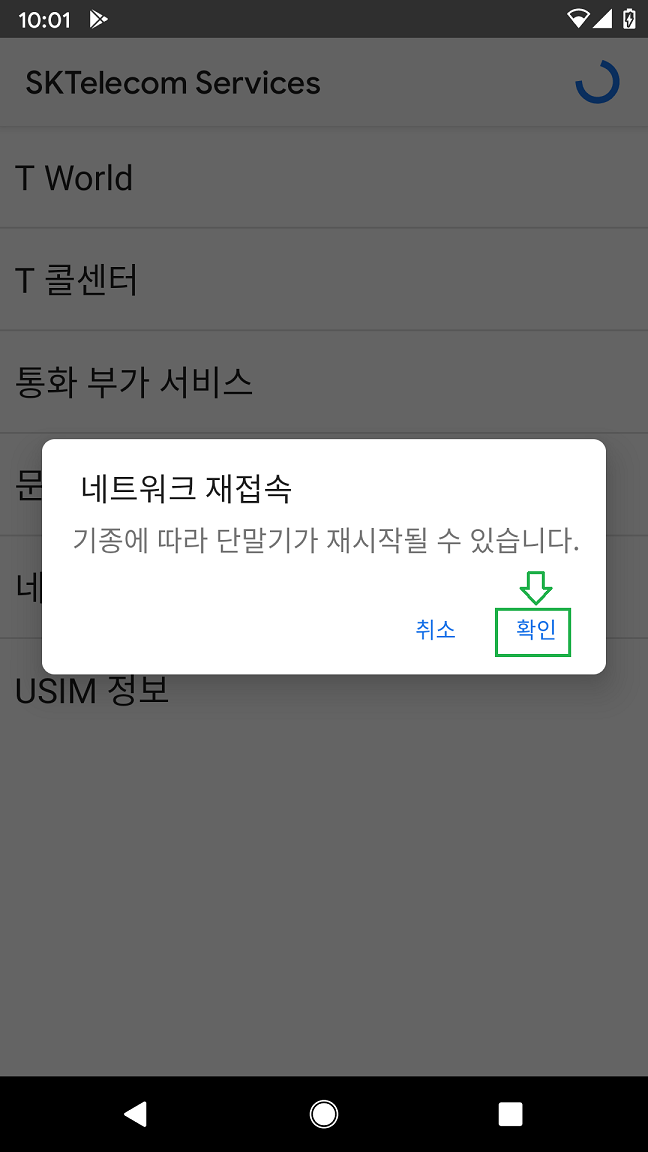Go back using the navigation bar
648x1152 pixels.
136,1114
